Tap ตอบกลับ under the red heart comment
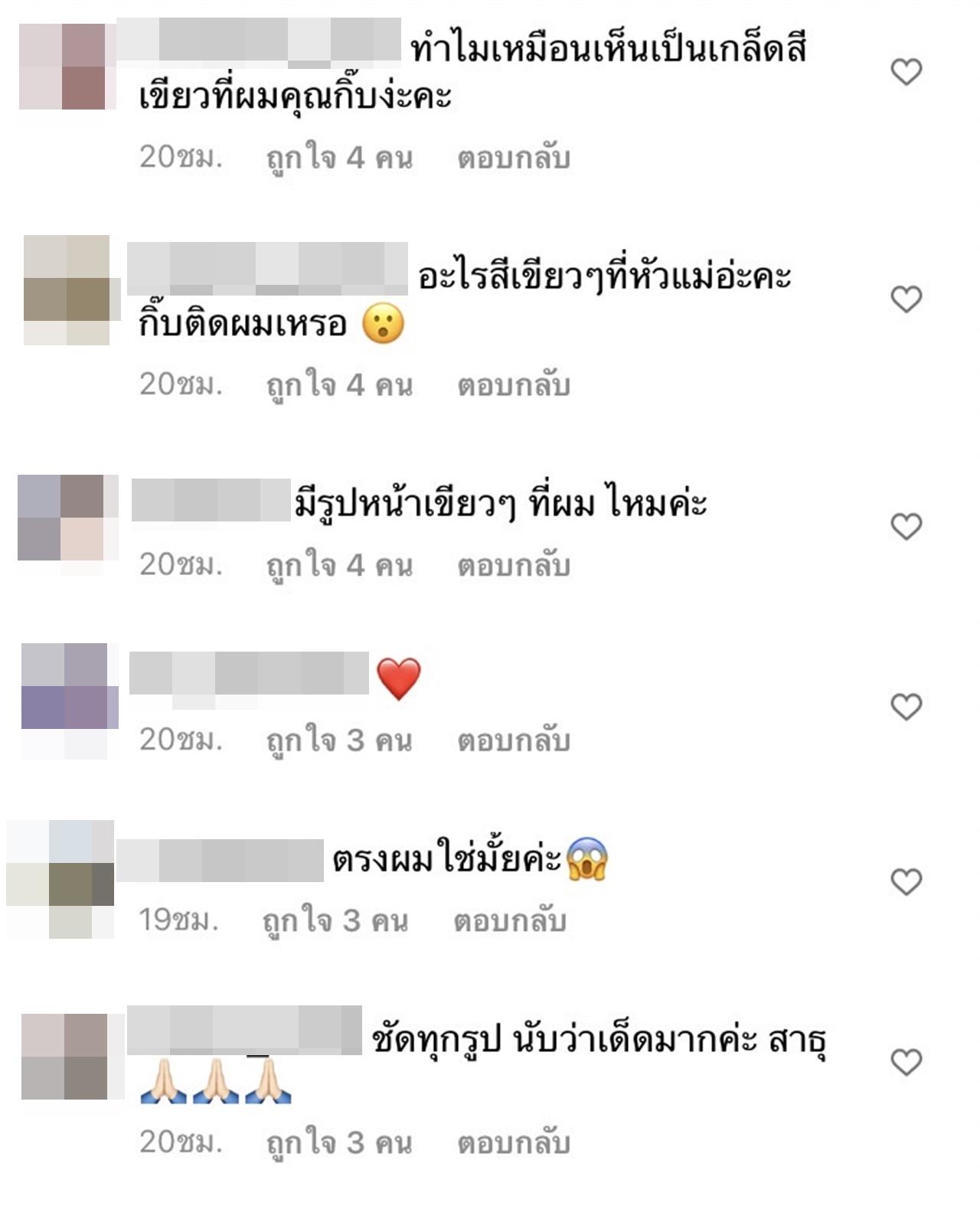 click(514, 740)
